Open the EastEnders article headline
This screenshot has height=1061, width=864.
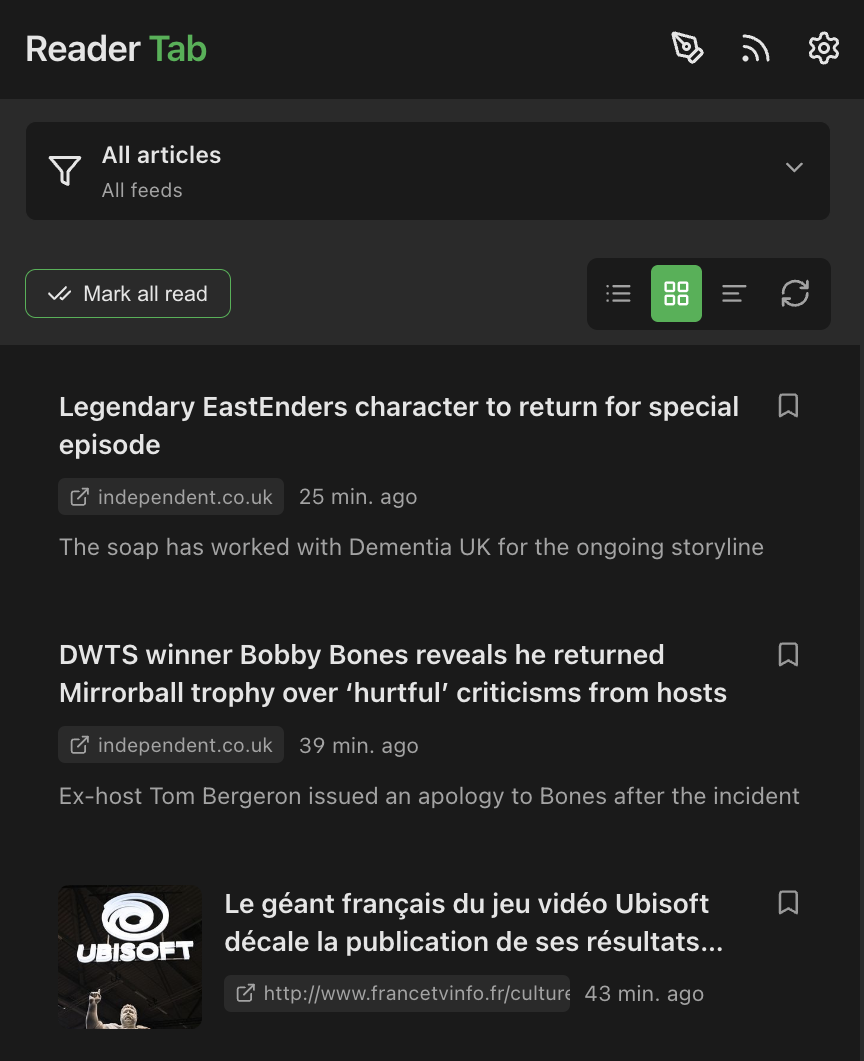[398, 425]
